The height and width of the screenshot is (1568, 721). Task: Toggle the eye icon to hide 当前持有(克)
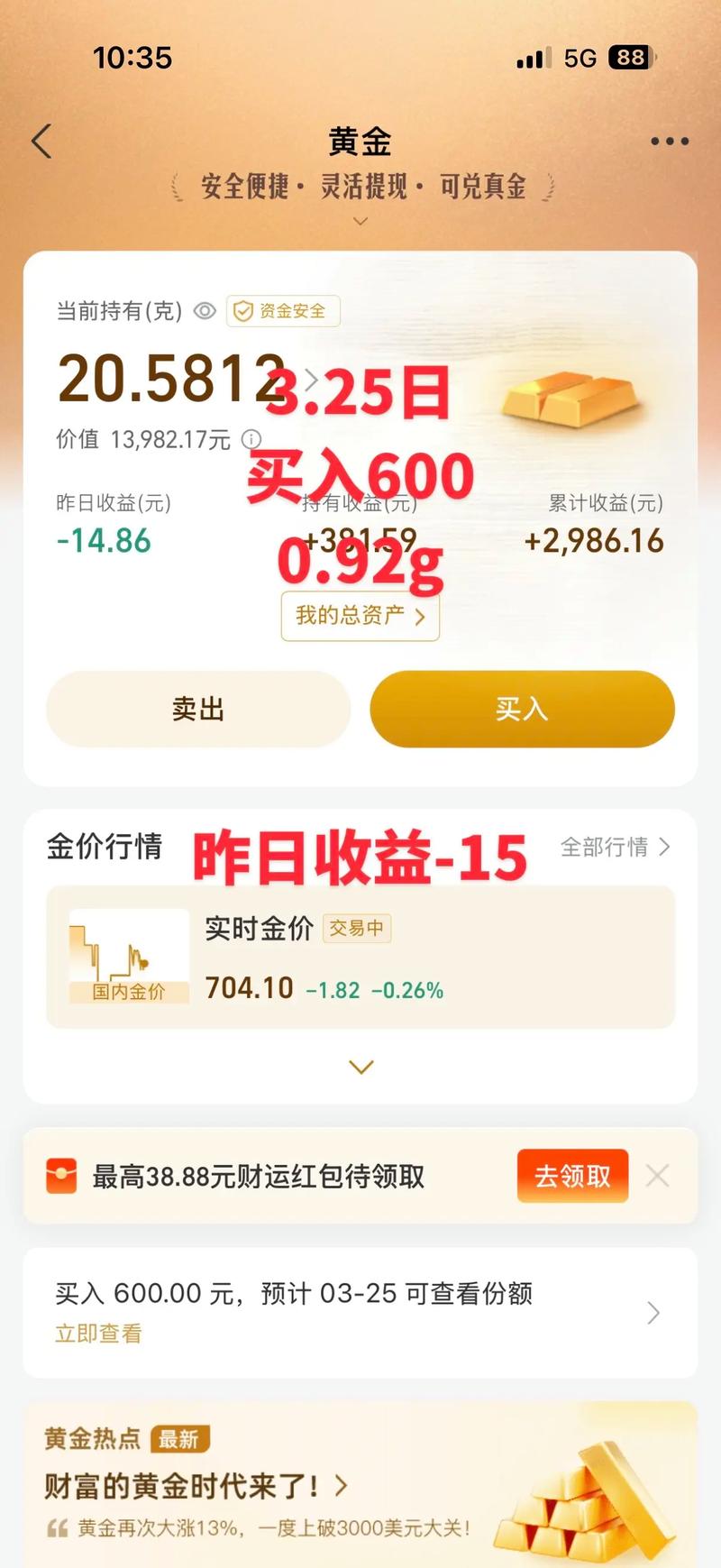click(x=205, y=312)
